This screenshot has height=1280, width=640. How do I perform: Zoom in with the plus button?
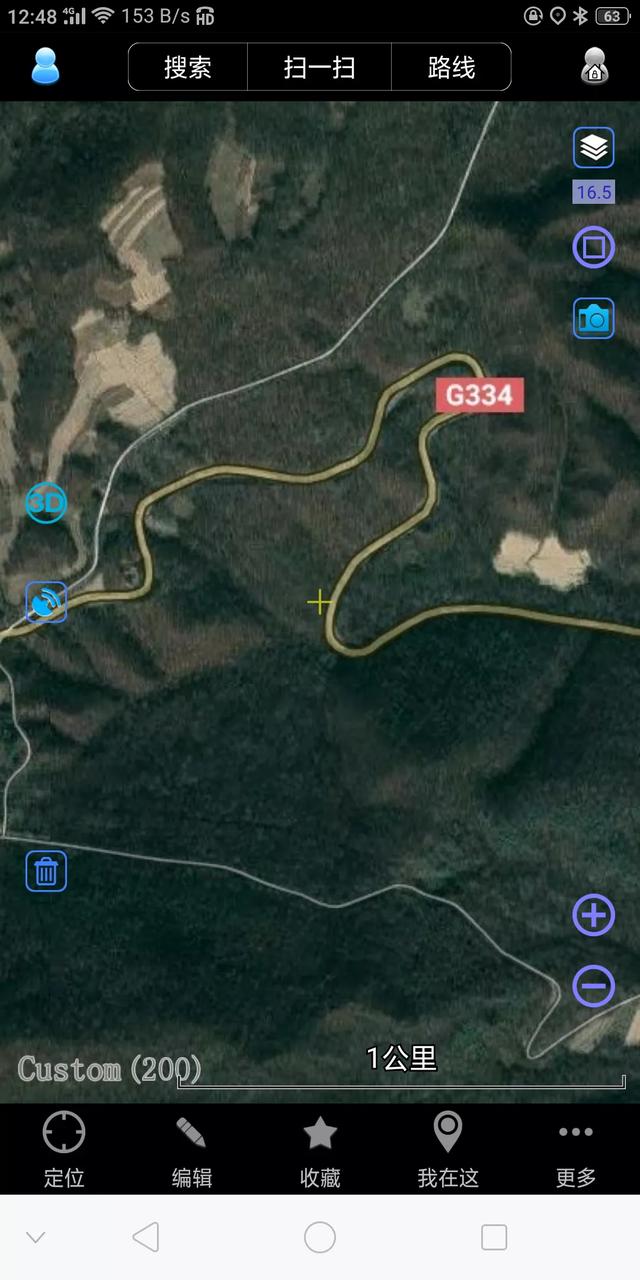(x=593, y=915)
